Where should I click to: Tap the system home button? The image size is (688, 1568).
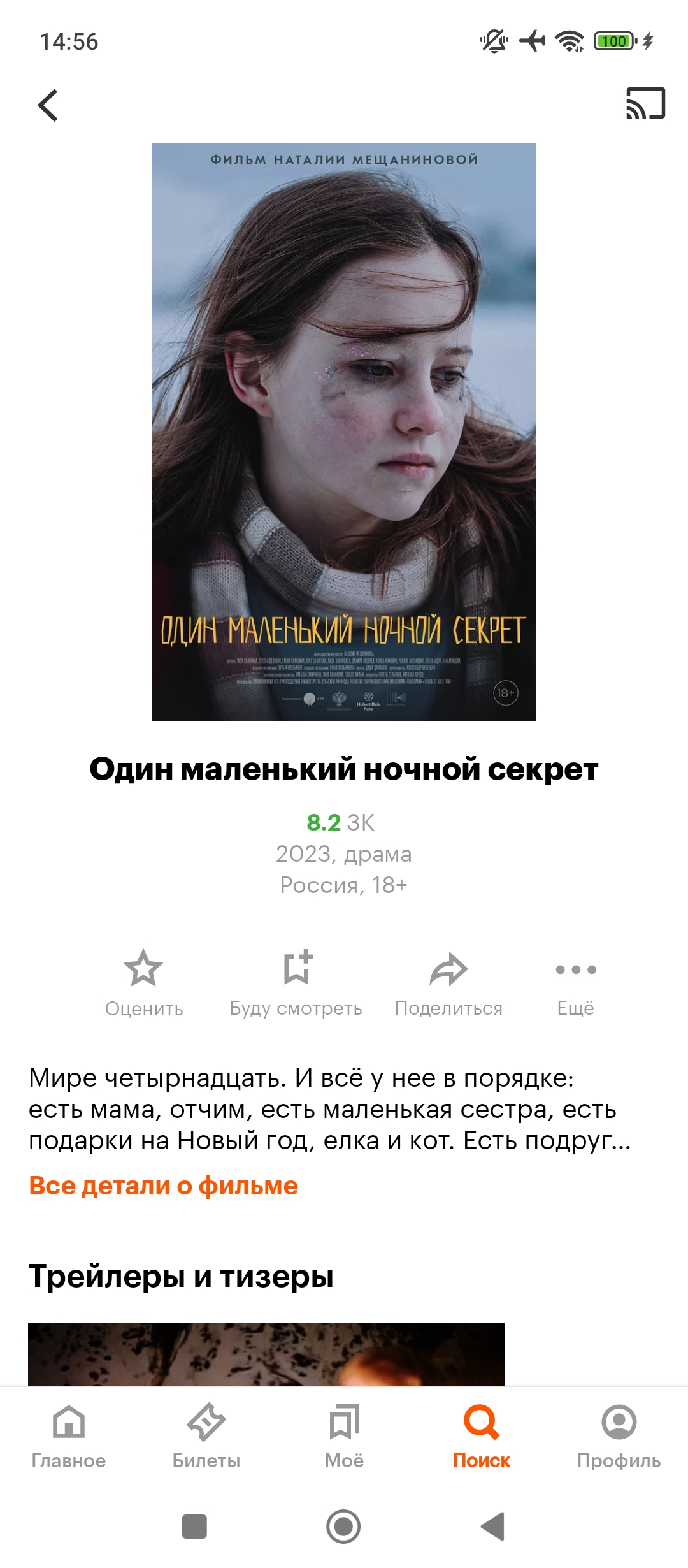(x=343, y=1527)
